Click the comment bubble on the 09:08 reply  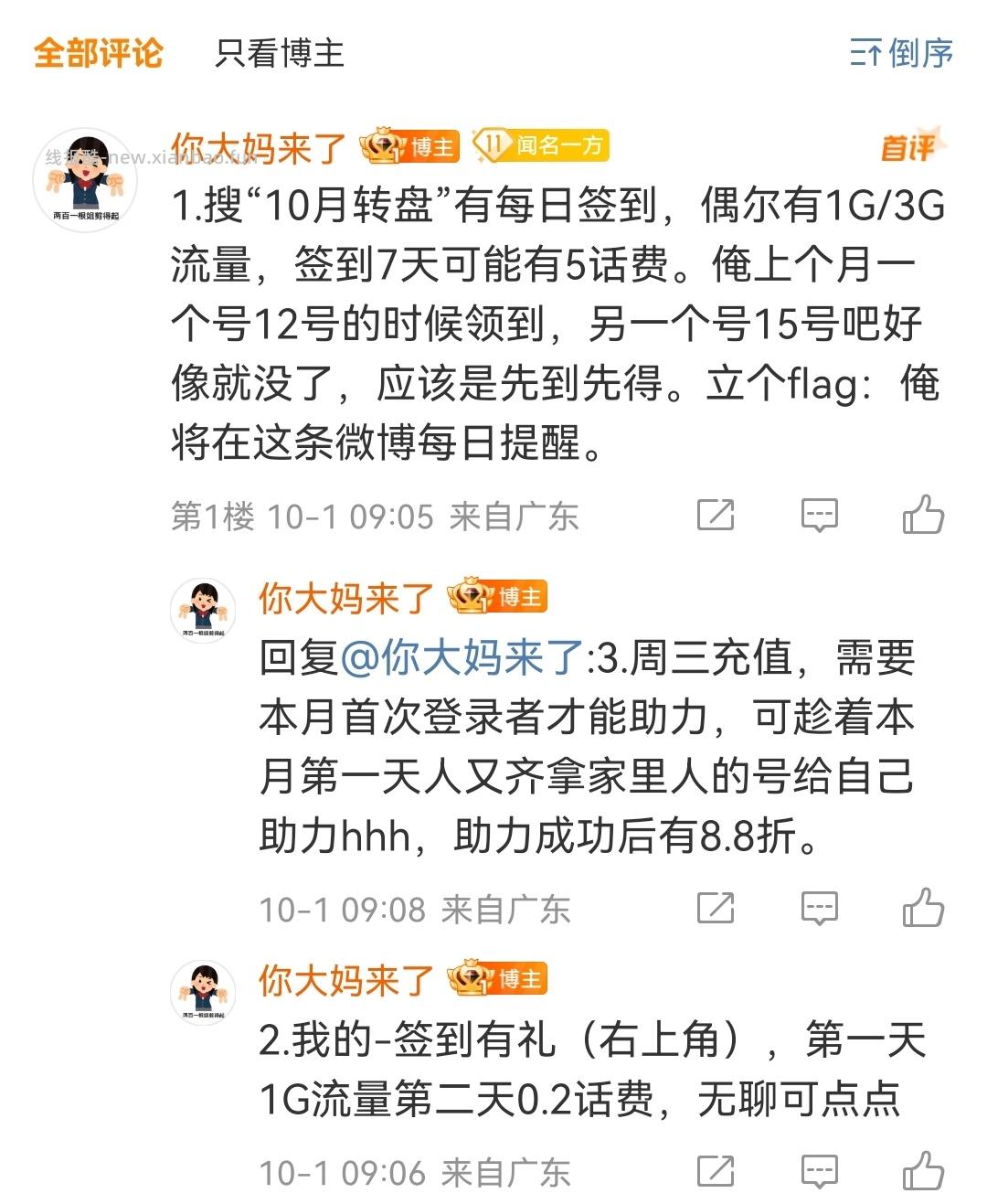tap(821, 907)
